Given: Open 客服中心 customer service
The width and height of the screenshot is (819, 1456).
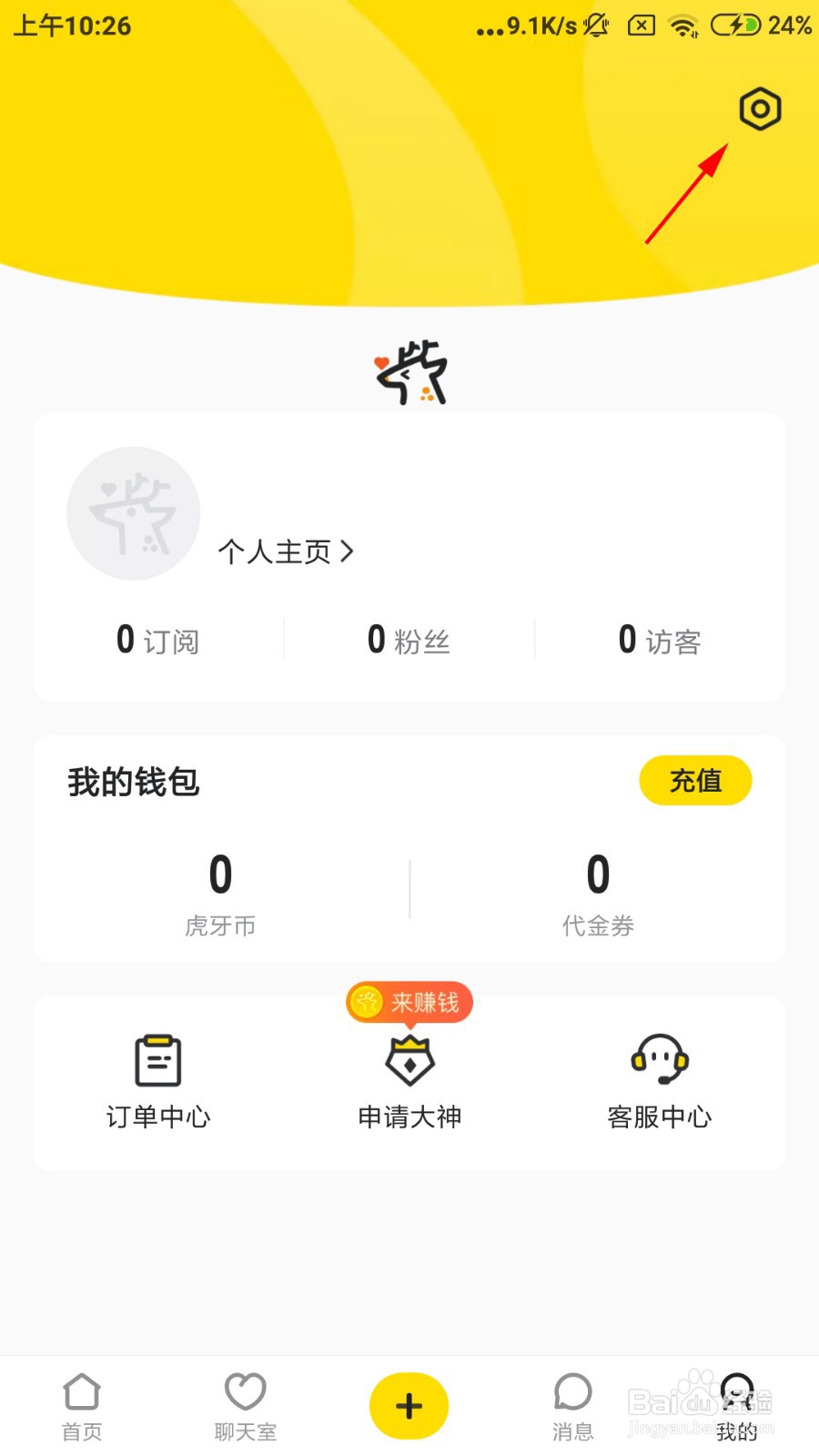Looking at the screenshot, I should coord(660,1081).
